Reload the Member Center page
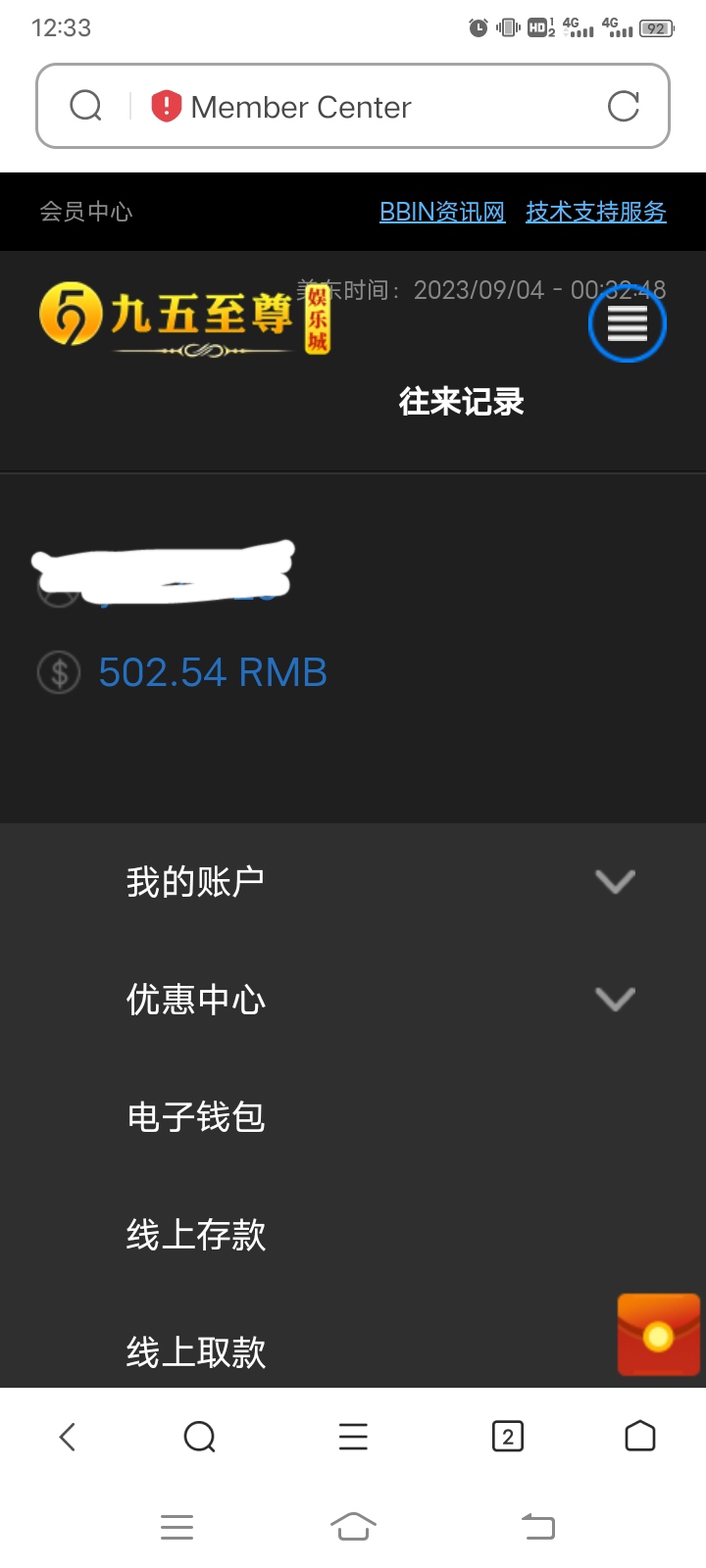This screenshot has height=1568, width=706. (623, 106)
